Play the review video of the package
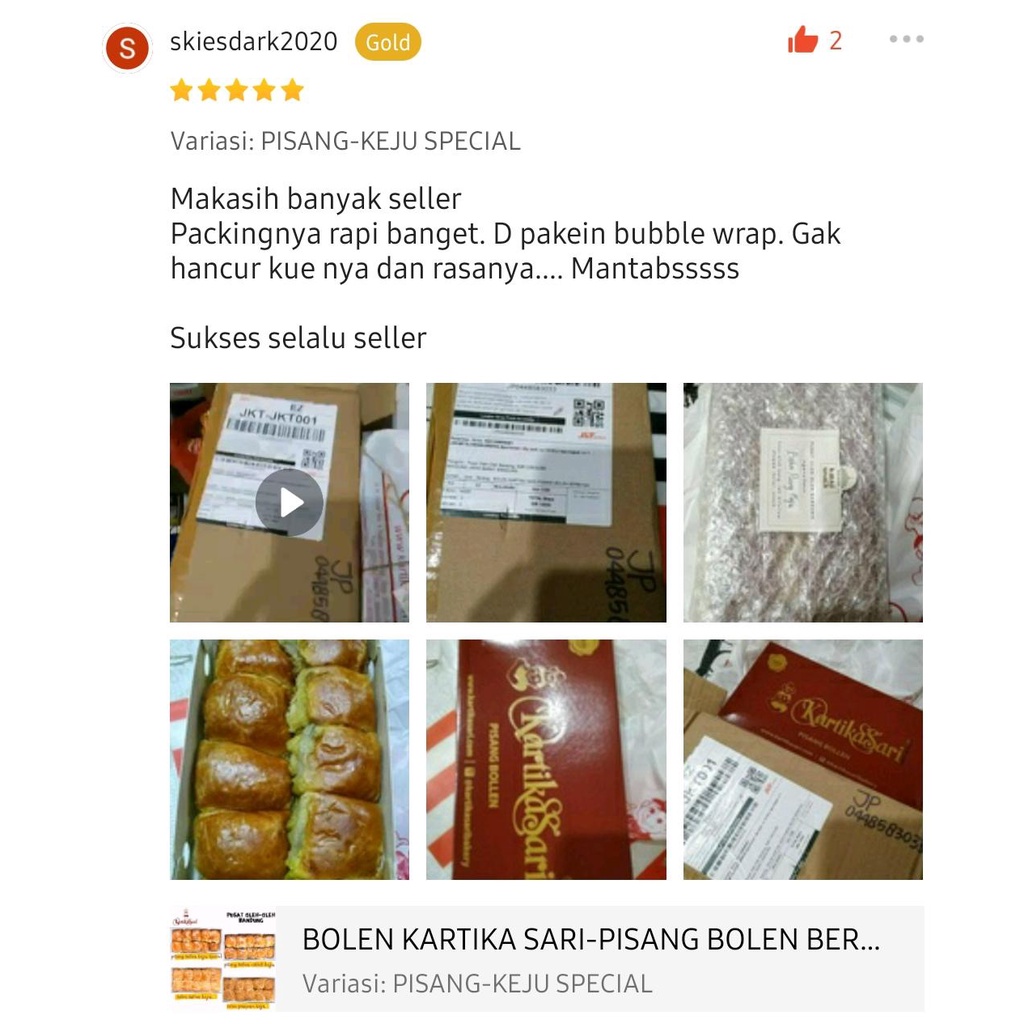This screenshot has height=1024, width=1024. (289, 502)
